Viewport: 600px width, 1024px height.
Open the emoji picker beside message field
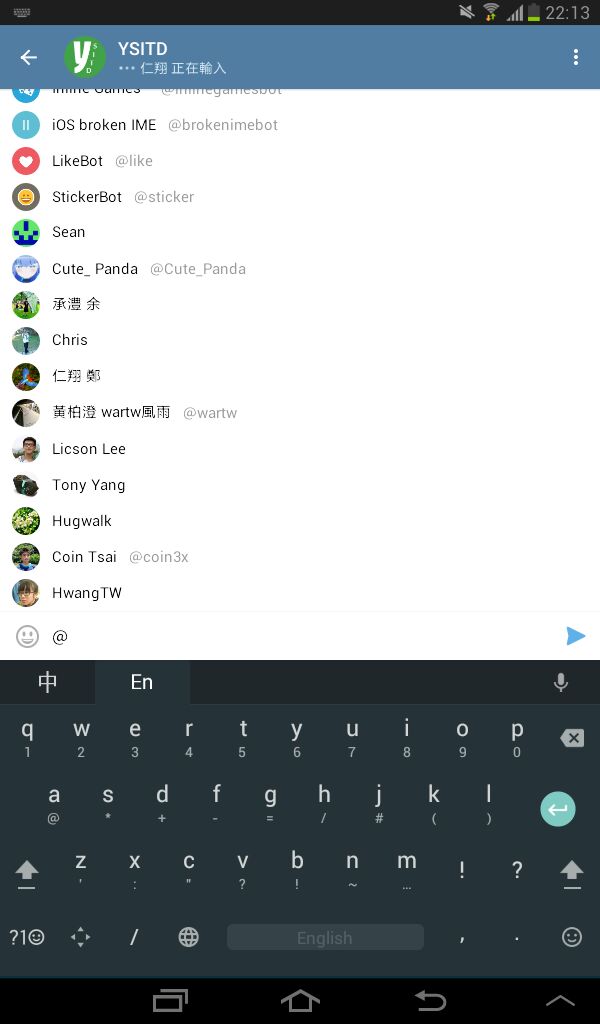pos(27,636)
